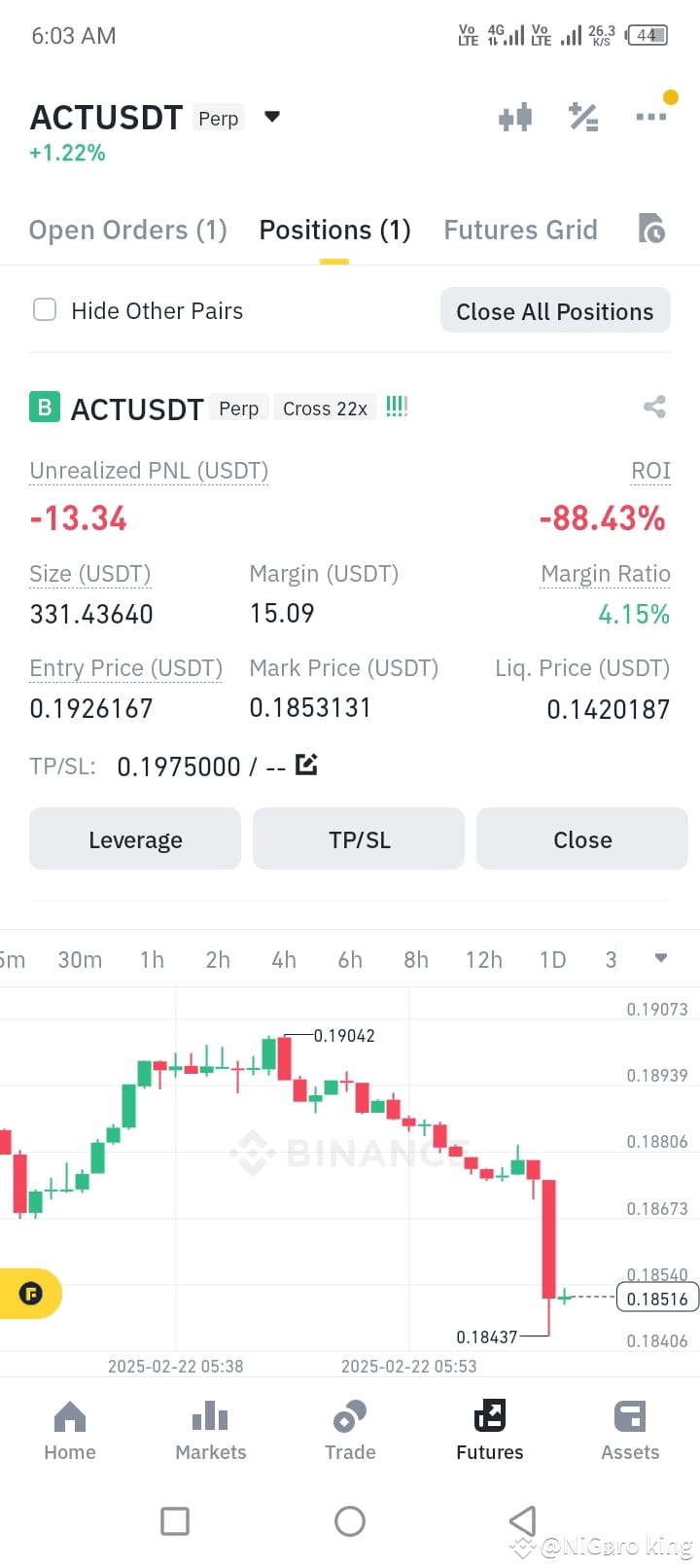Image resolution: width=700 pixels, height=1568 pixels.
Task: Tap the order history icon beside Futures Grid
Action: (653, 230)
